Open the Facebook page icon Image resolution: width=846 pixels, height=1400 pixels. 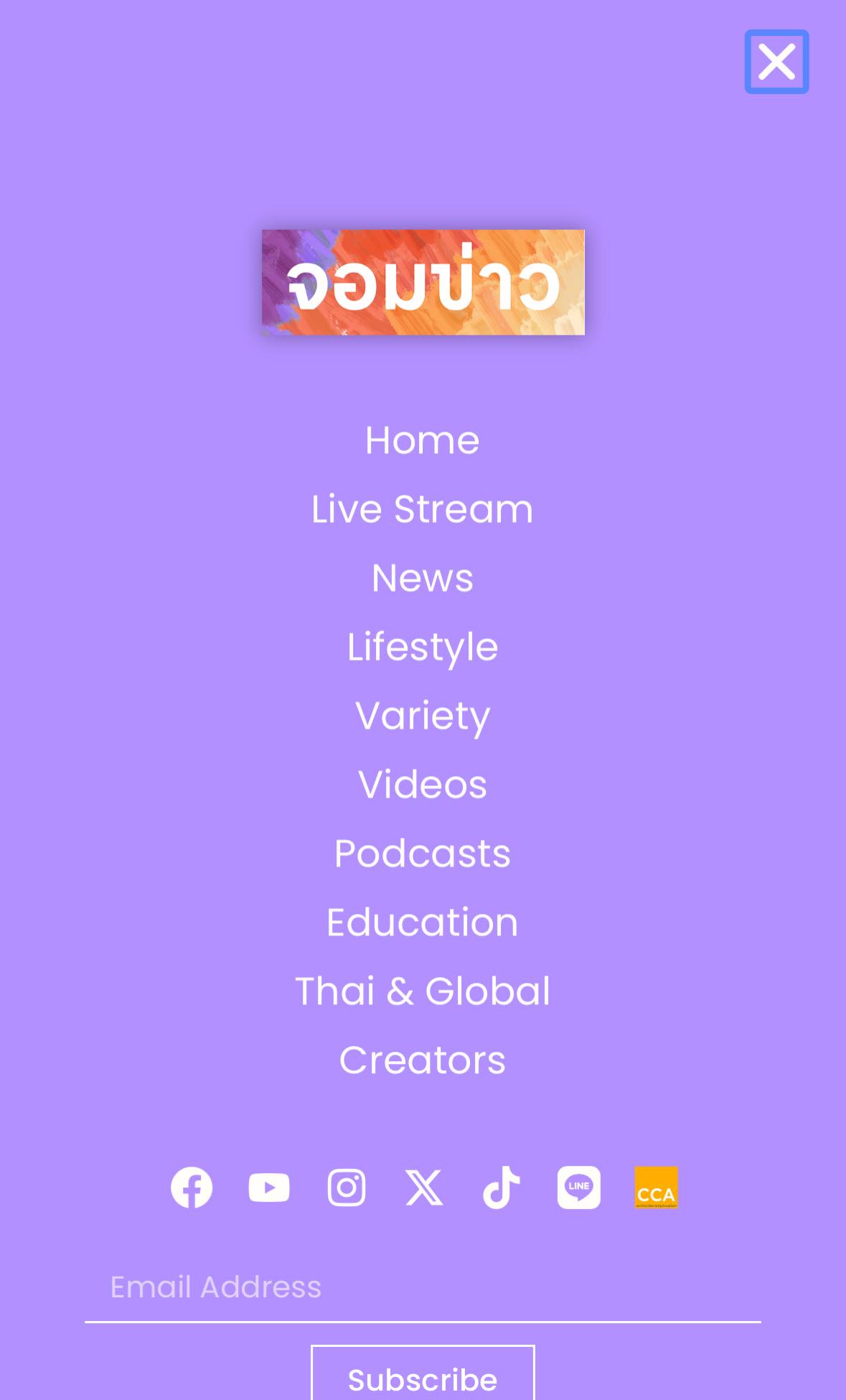(x=192, y=1187)
